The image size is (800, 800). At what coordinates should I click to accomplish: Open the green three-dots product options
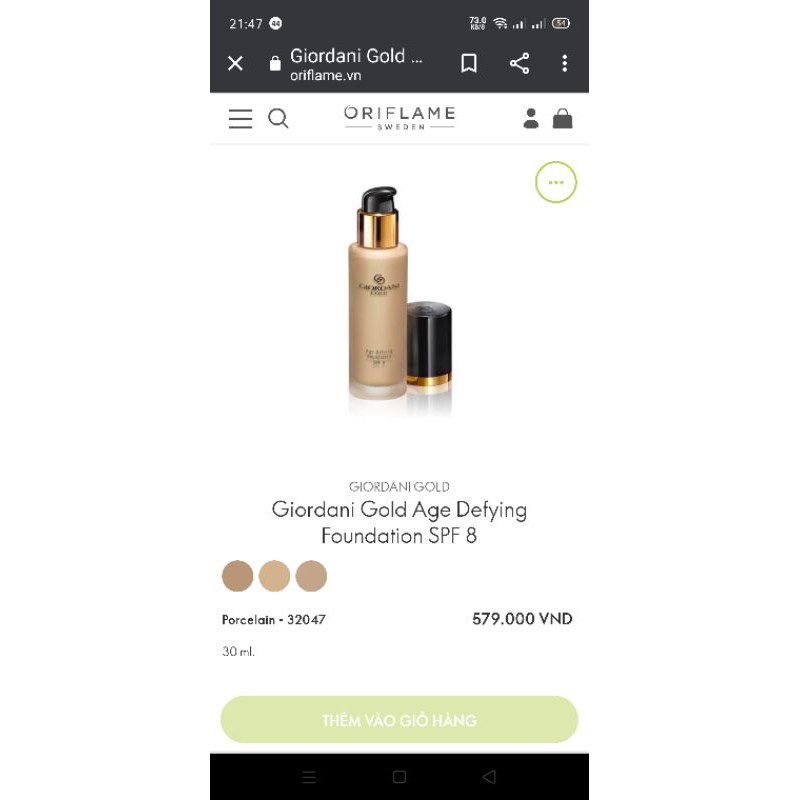pos(556,182)
